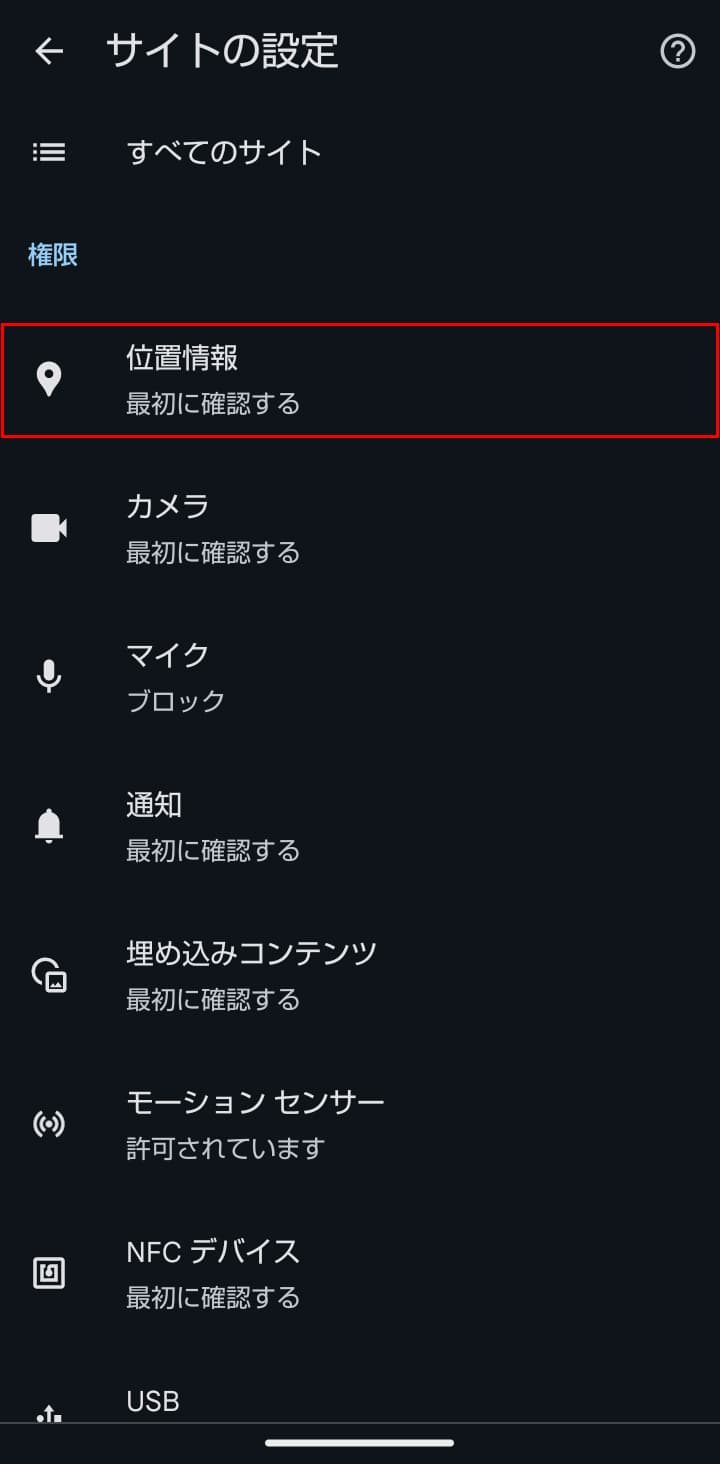Screen dimensions: 720x1464
Task: Open the USB permission row
Action: 360,1402
